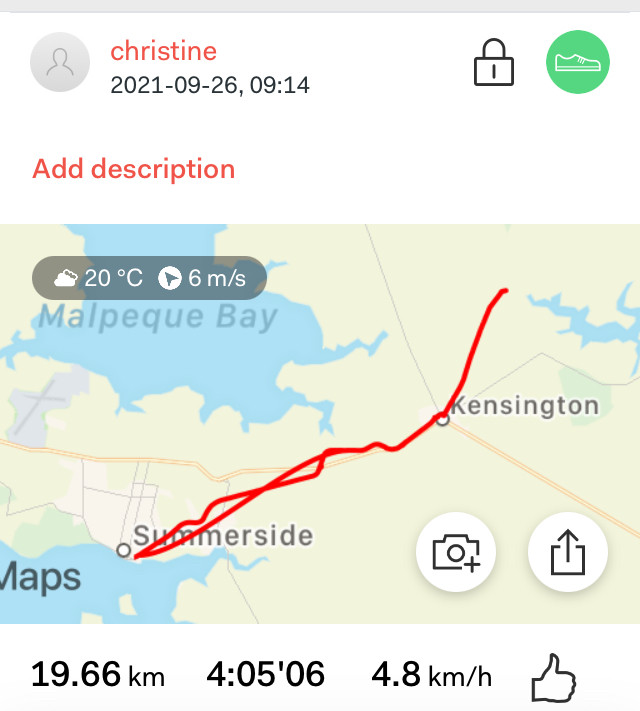Open the privacy lock setting
The height and width of the screenshot is (711, 640).
coord(493,63)
